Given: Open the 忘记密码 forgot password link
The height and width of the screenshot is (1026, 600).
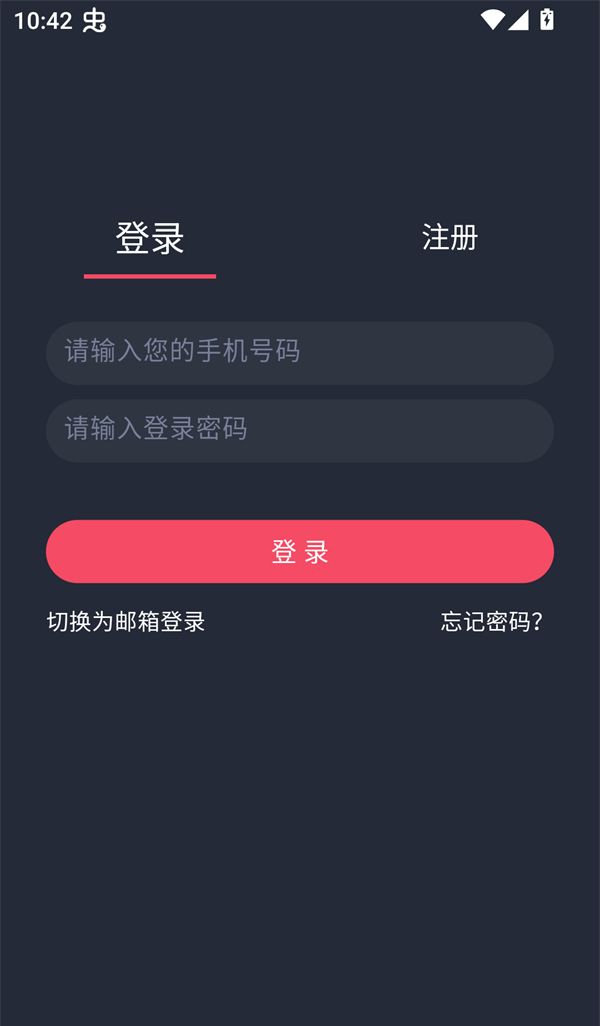Looking at the screenshot, I should [x=492, y=622].
